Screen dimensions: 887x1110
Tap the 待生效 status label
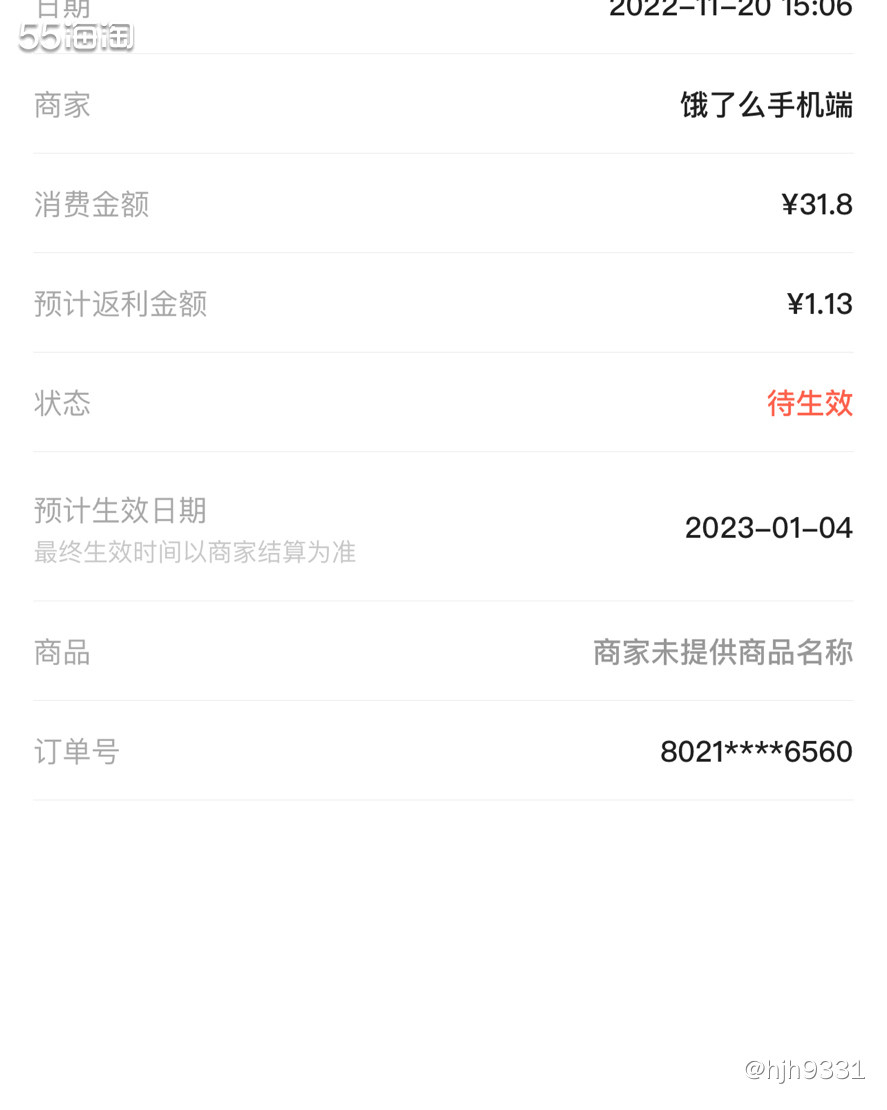[810, 403]
